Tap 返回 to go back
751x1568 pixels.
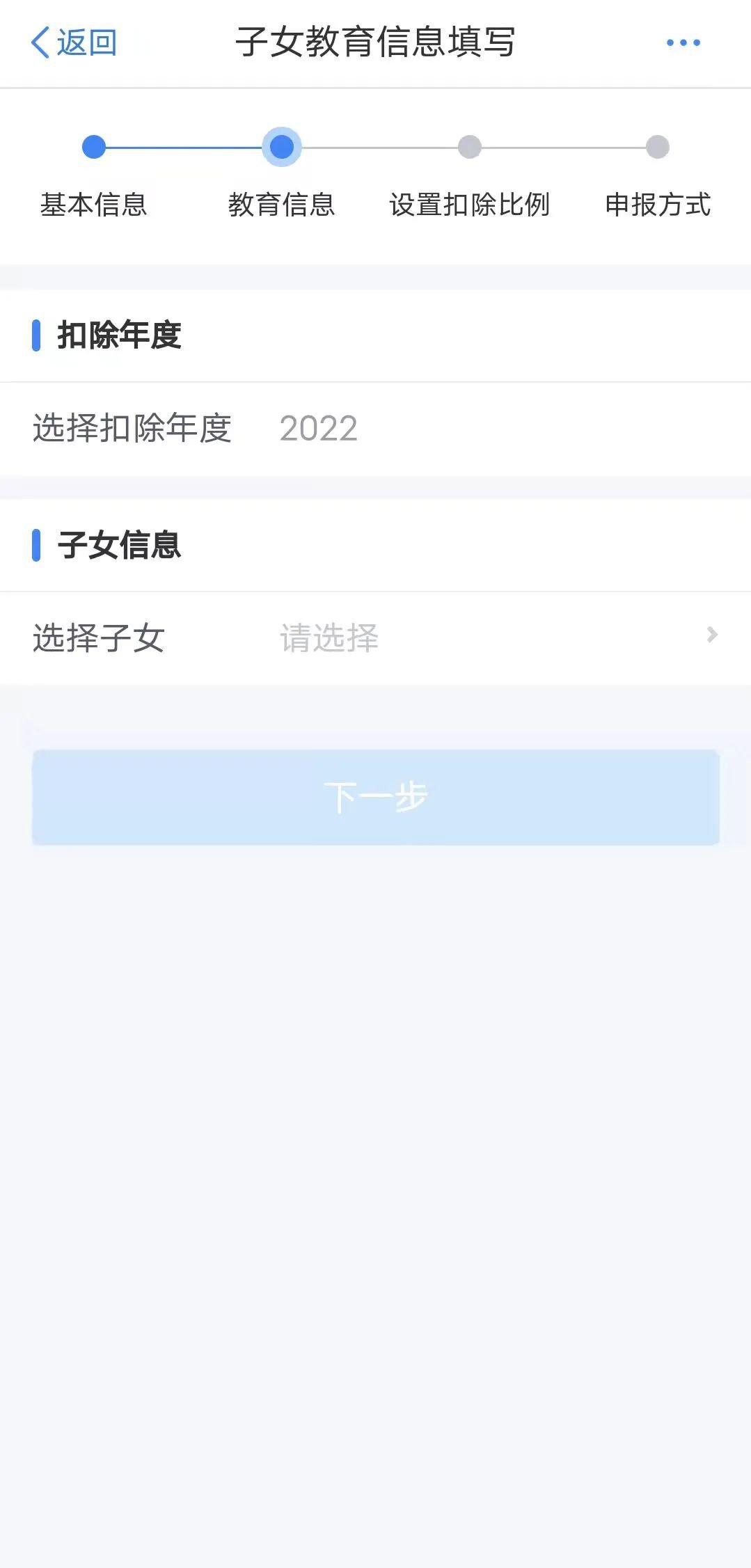point(74,43)
